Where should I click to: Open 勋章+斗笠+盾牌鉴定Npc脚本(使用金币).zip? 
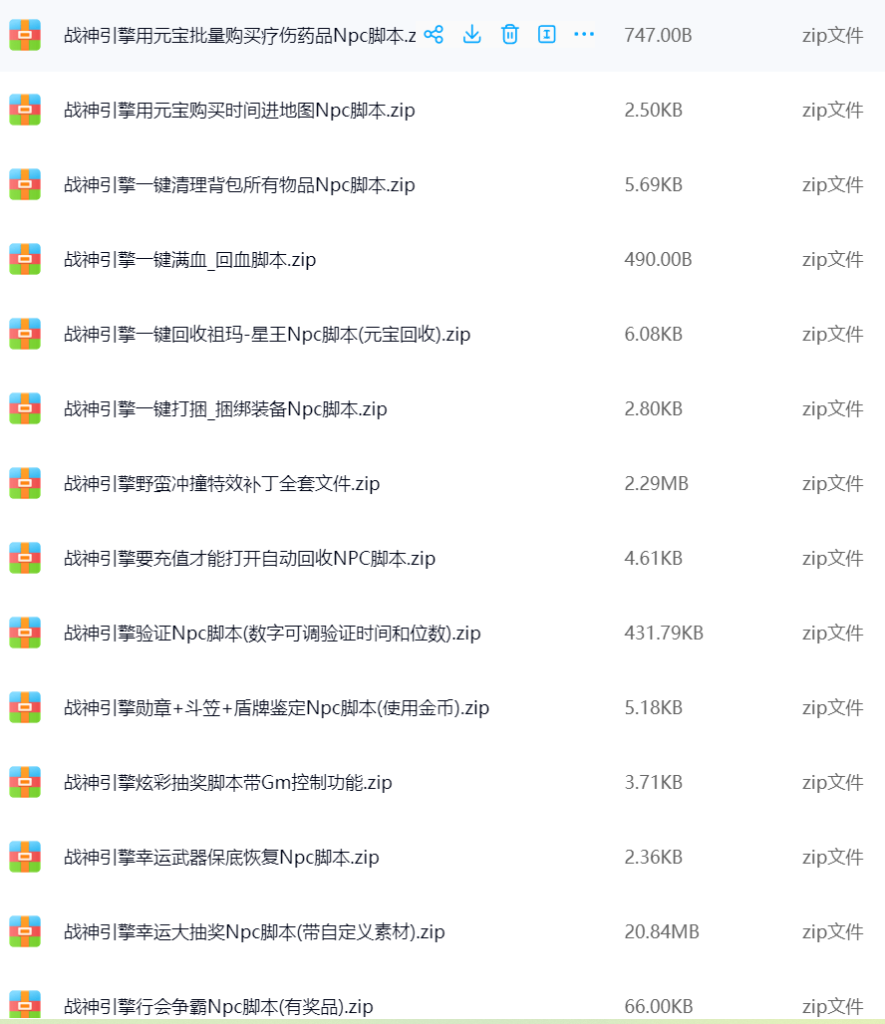(x=276, y=708)
